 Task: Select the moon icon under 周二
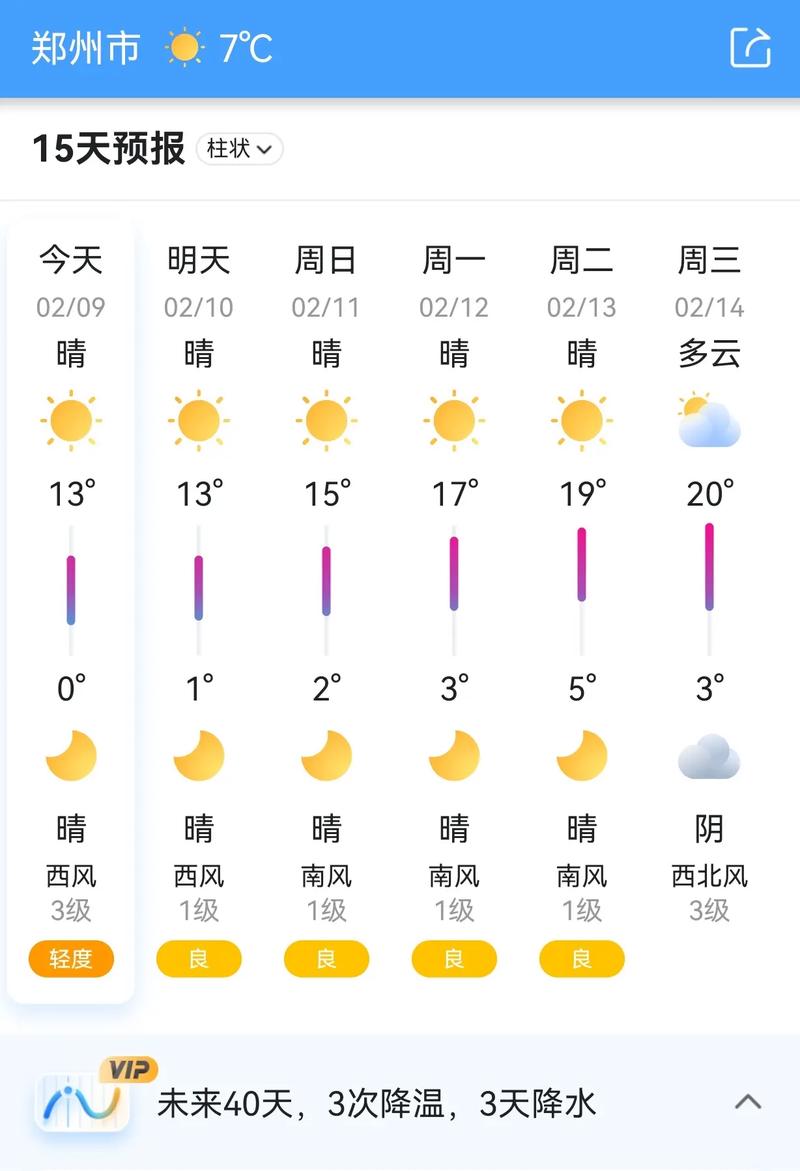pyautogui.click(x=581, y=755)
